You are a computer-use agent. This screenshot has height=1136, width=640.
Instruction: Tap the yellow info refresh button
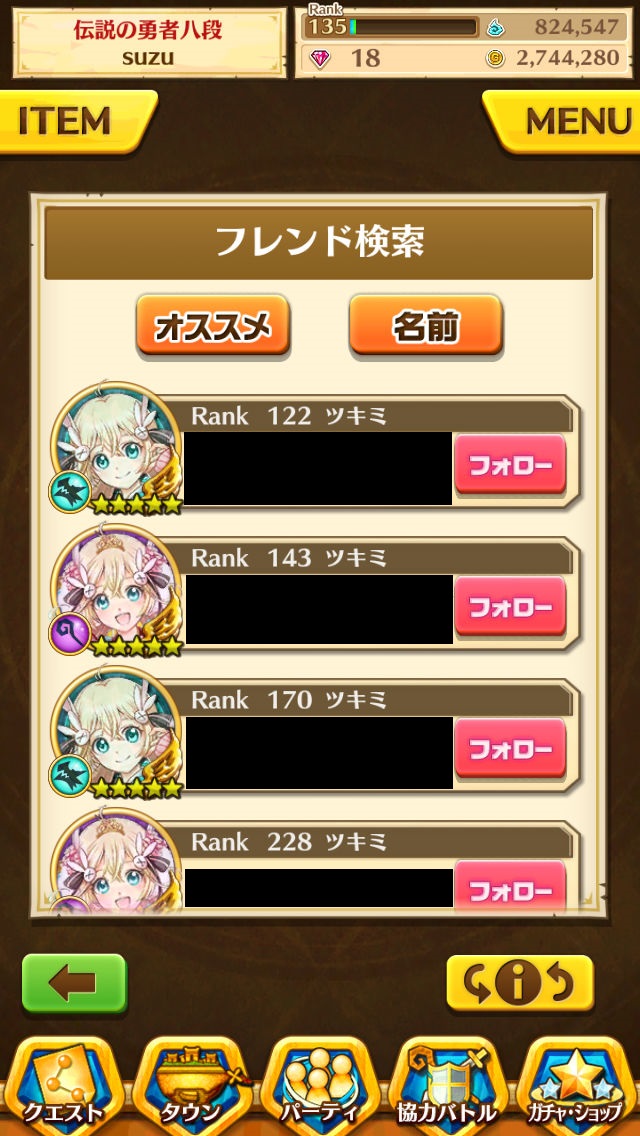pos(520,984)
